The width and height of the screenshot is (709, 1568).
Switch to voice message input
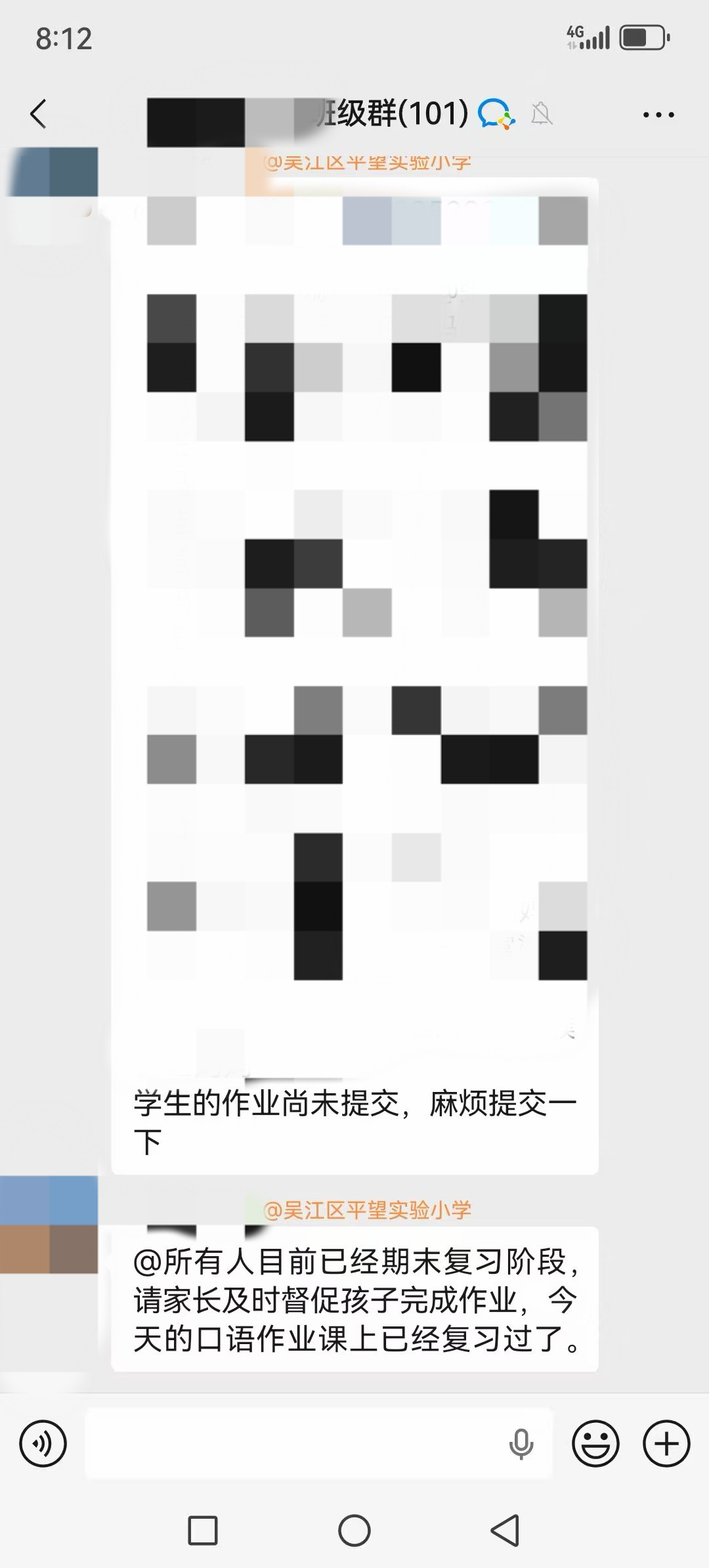(43, 1443)
